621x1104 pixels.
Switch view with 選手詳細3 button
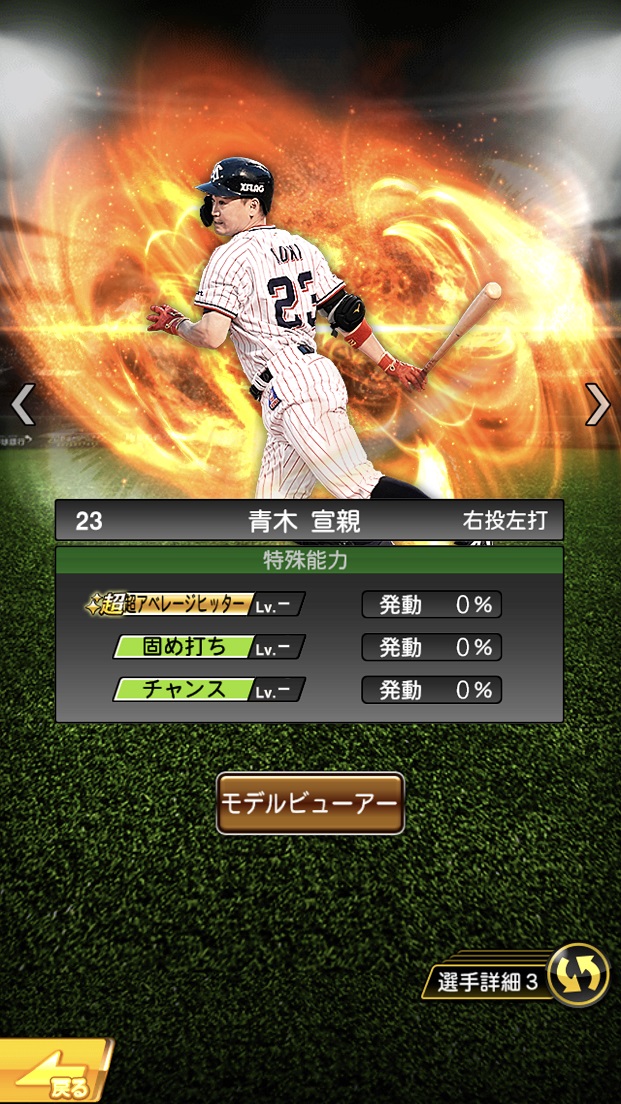[520, 976]
